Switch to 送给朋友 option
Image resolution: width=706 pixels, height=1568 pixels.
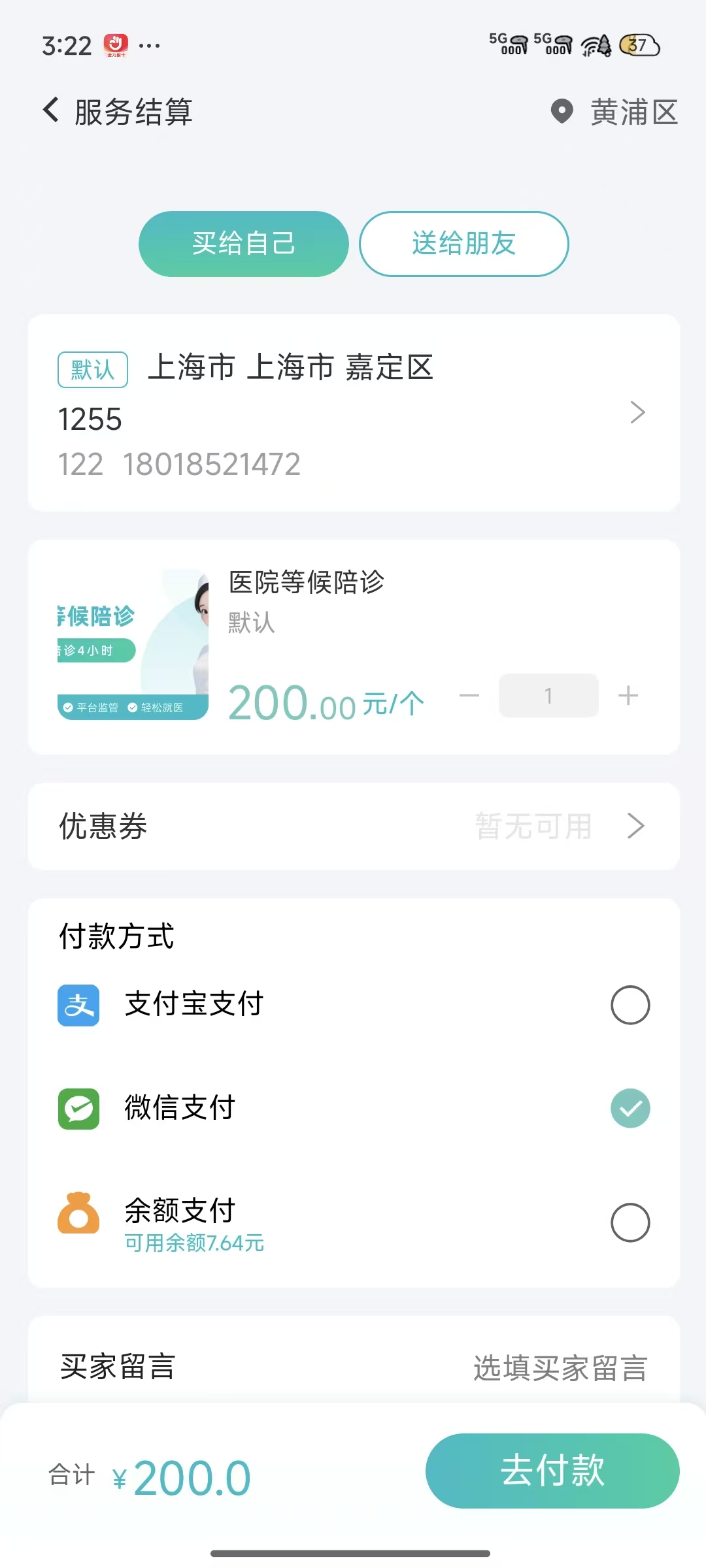(463, 244)
